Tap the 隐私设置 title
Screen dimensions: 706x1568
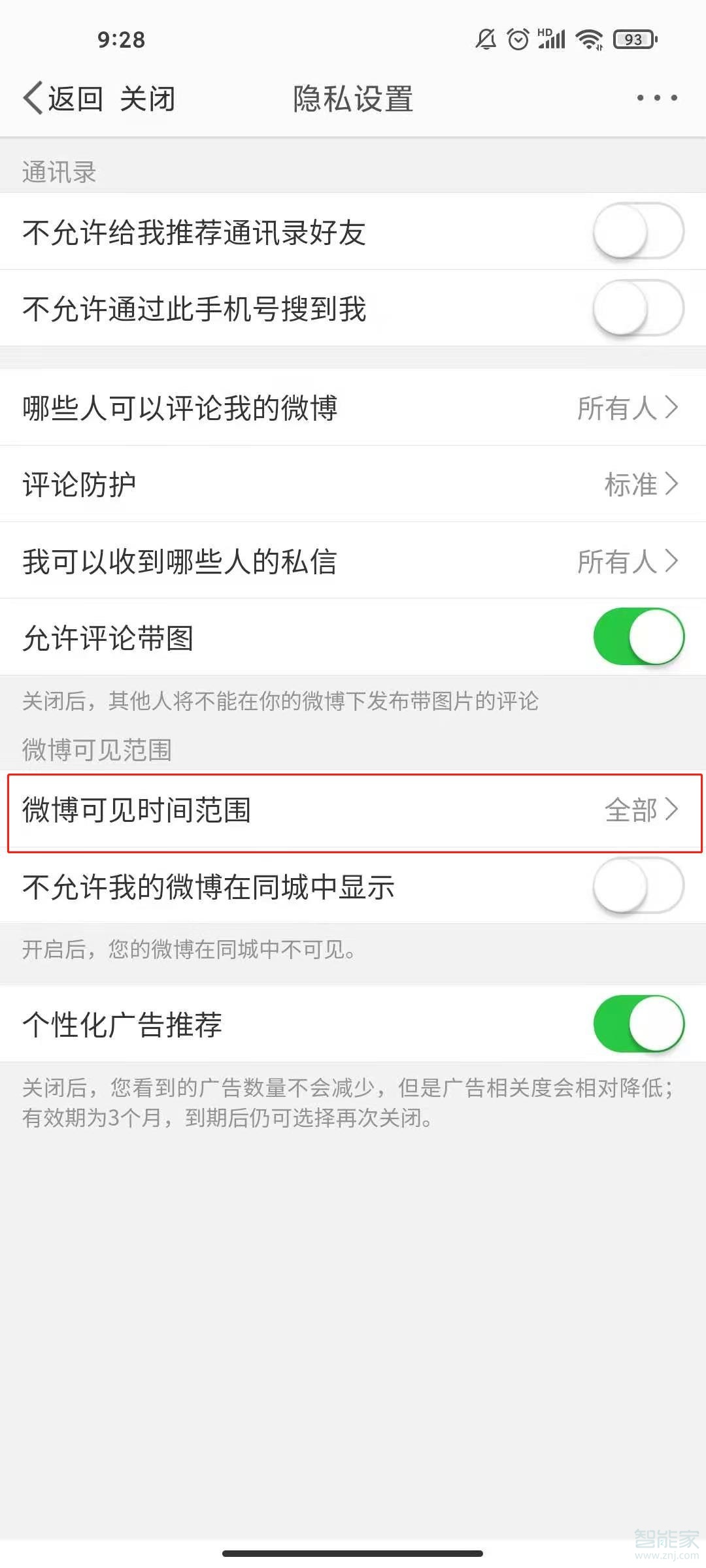pos(353,99)
